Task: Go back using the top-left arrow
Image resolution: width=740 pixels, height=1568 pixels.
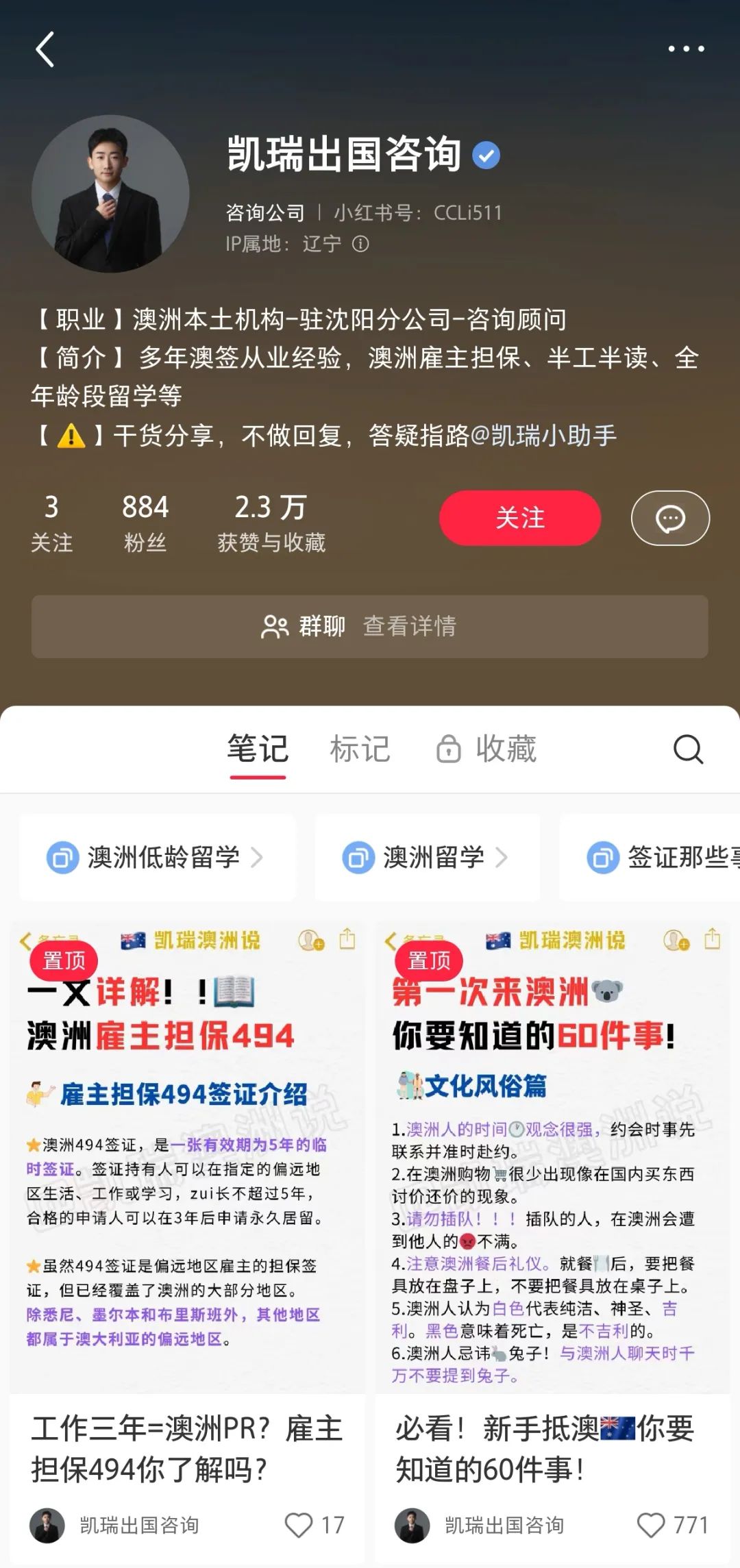Action: pos(45,49)
